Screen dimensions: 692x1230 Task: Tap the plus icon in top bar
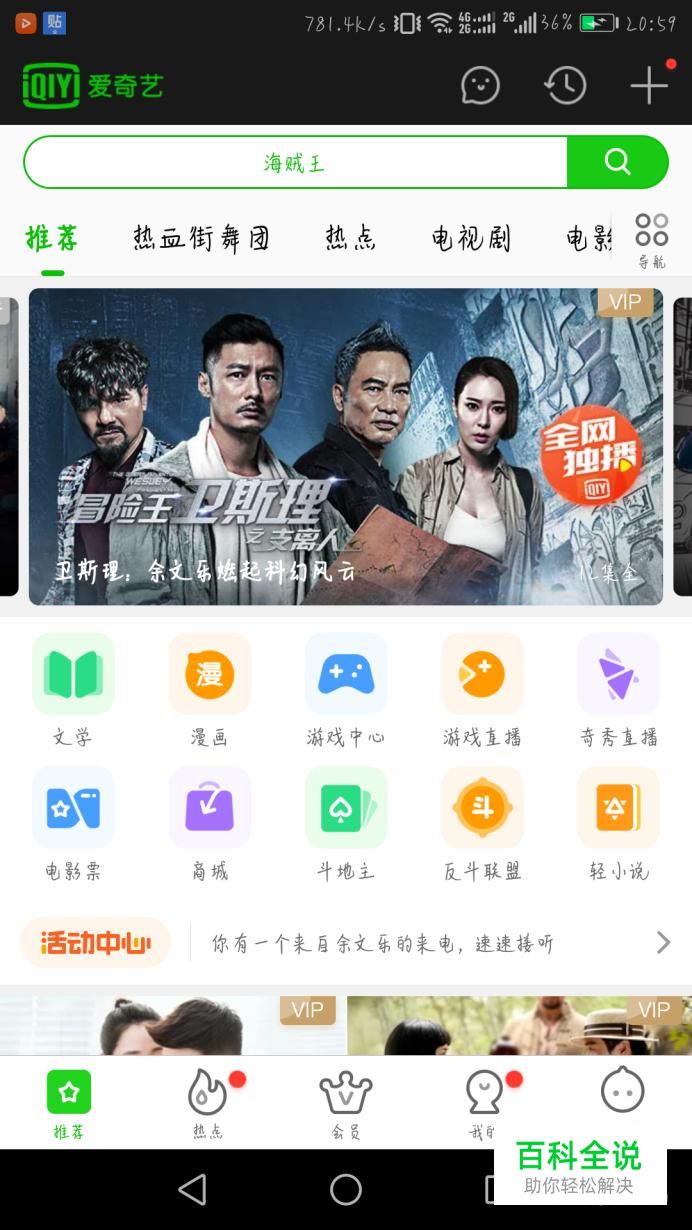point(649,85)
